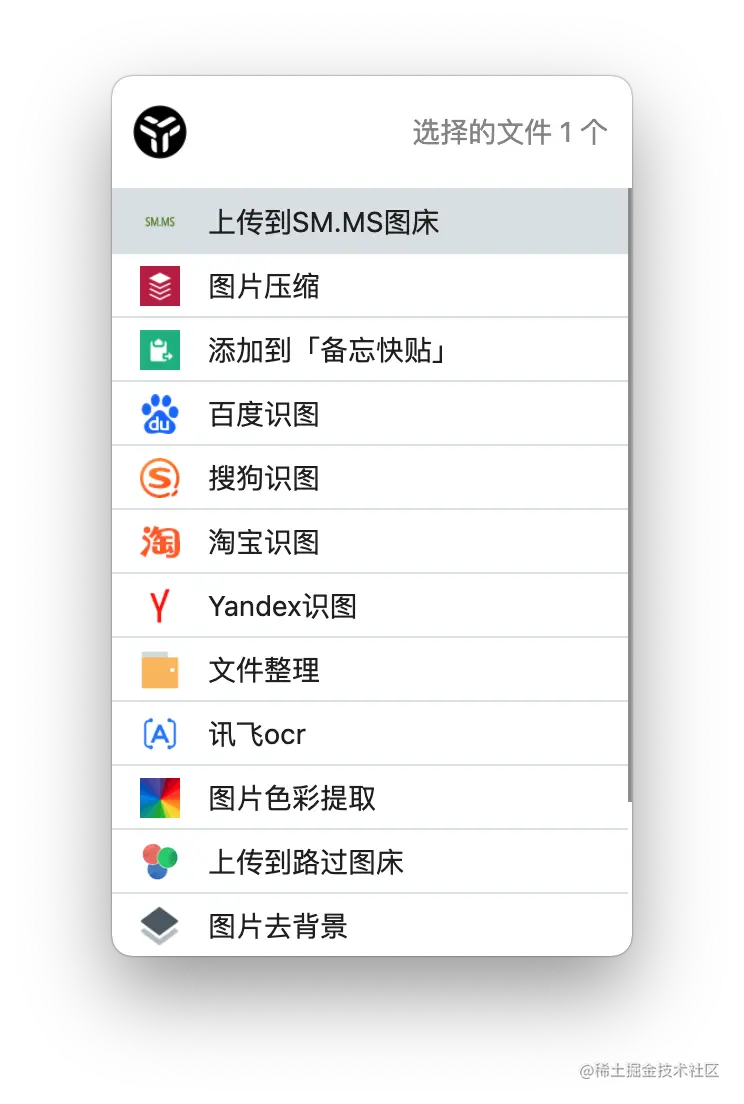744x1104 pixels.
Task: Open 图片压缩 action
Action: tap(264, 287)
